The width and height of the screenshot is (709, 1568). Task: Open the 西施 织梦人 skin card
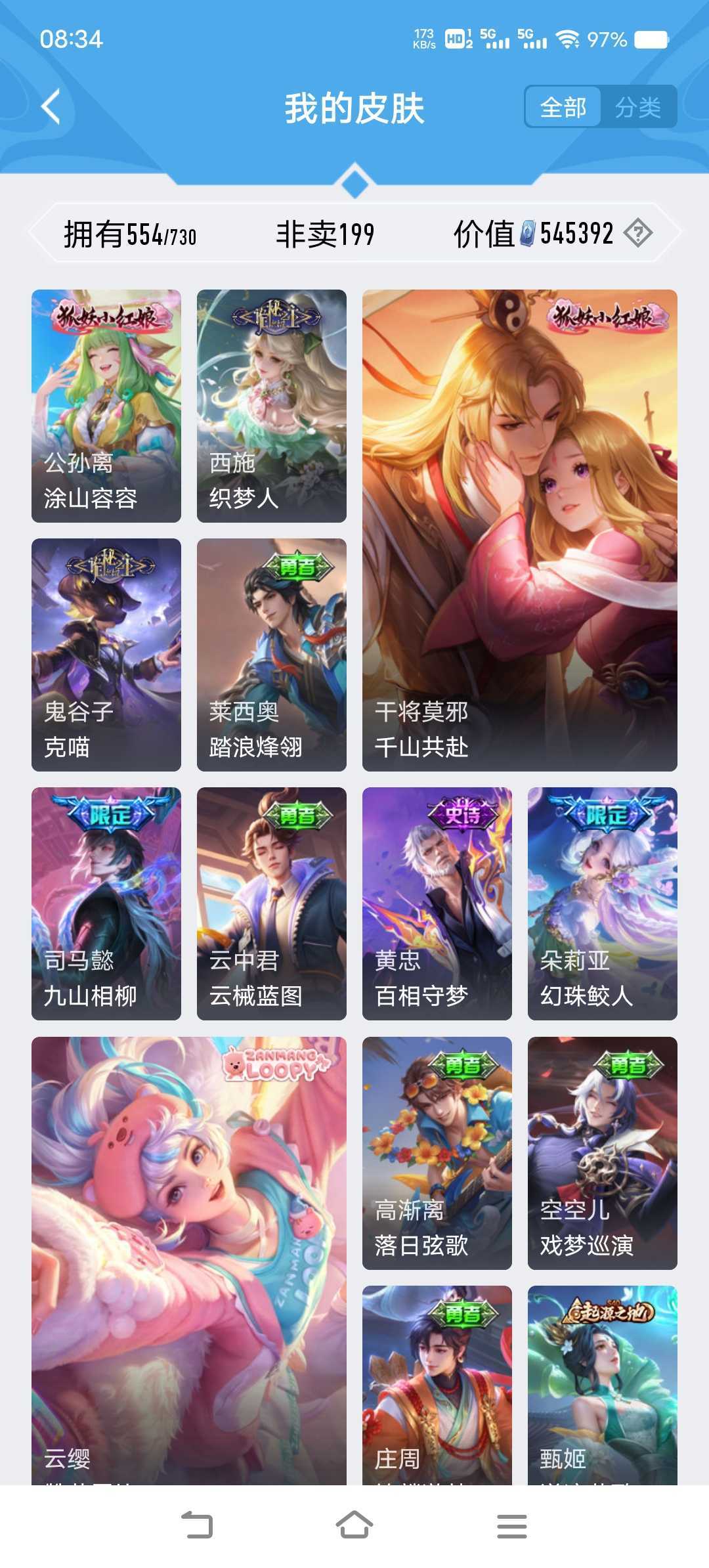click(272, 406)
